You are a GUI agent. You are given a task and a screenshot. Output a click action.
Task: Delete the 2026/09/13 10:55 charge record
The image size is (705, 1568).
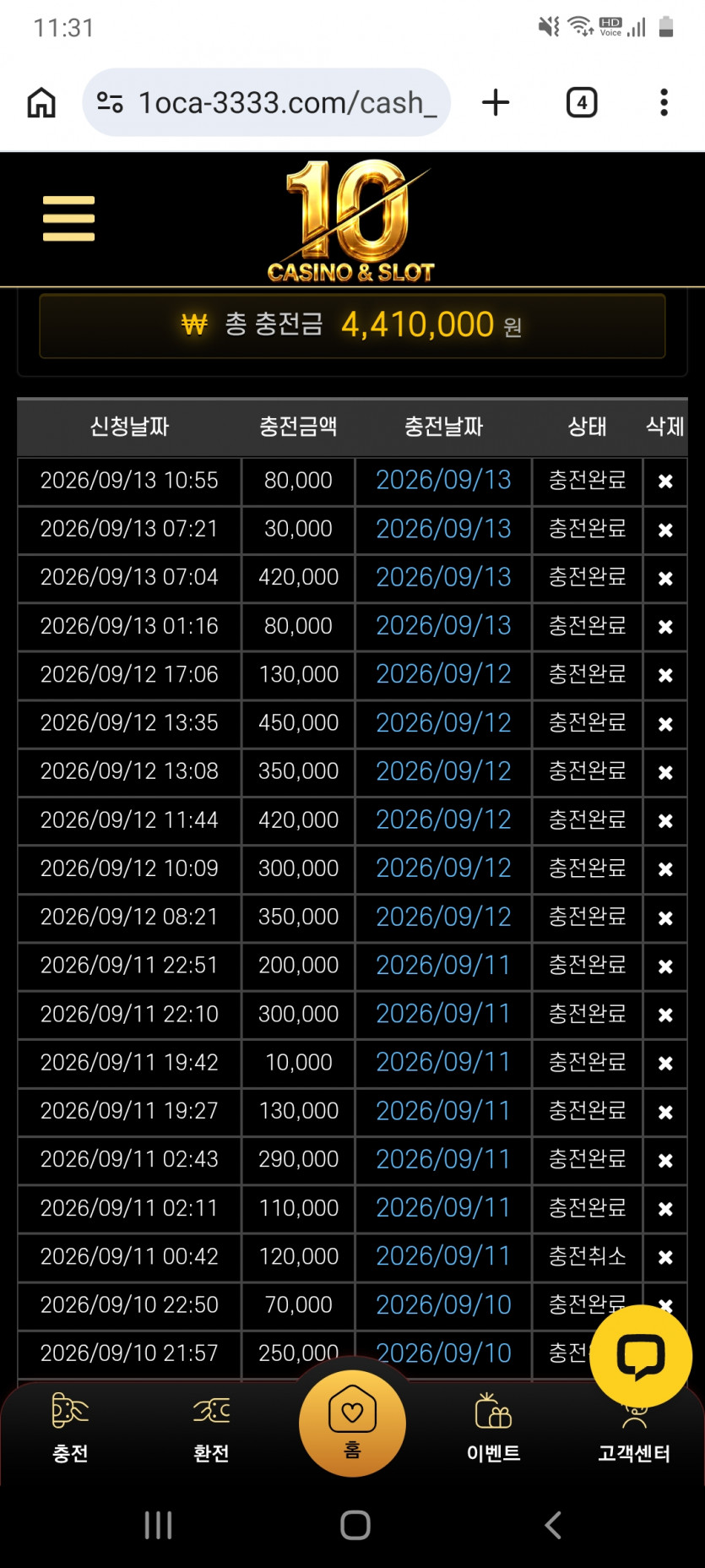pyautogui.click(x=665, y=481)
